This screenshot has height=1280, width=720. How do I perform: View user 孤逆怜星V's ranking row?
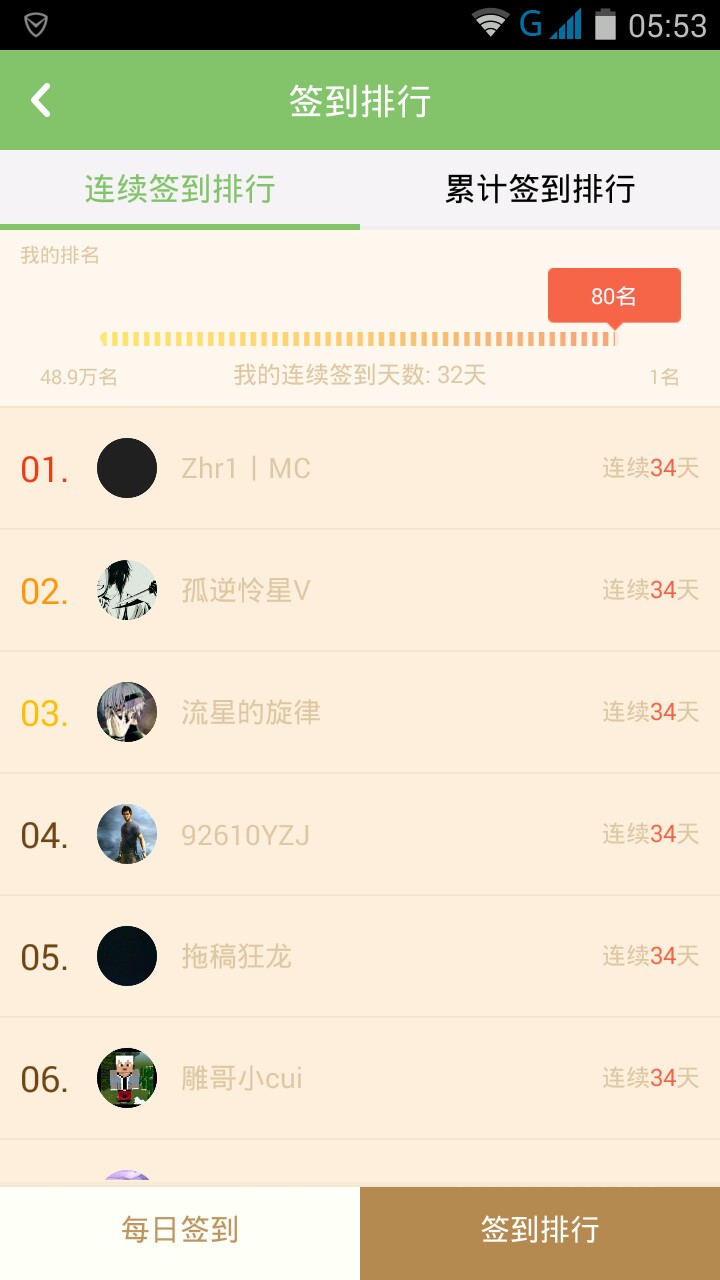pos(360,590)
